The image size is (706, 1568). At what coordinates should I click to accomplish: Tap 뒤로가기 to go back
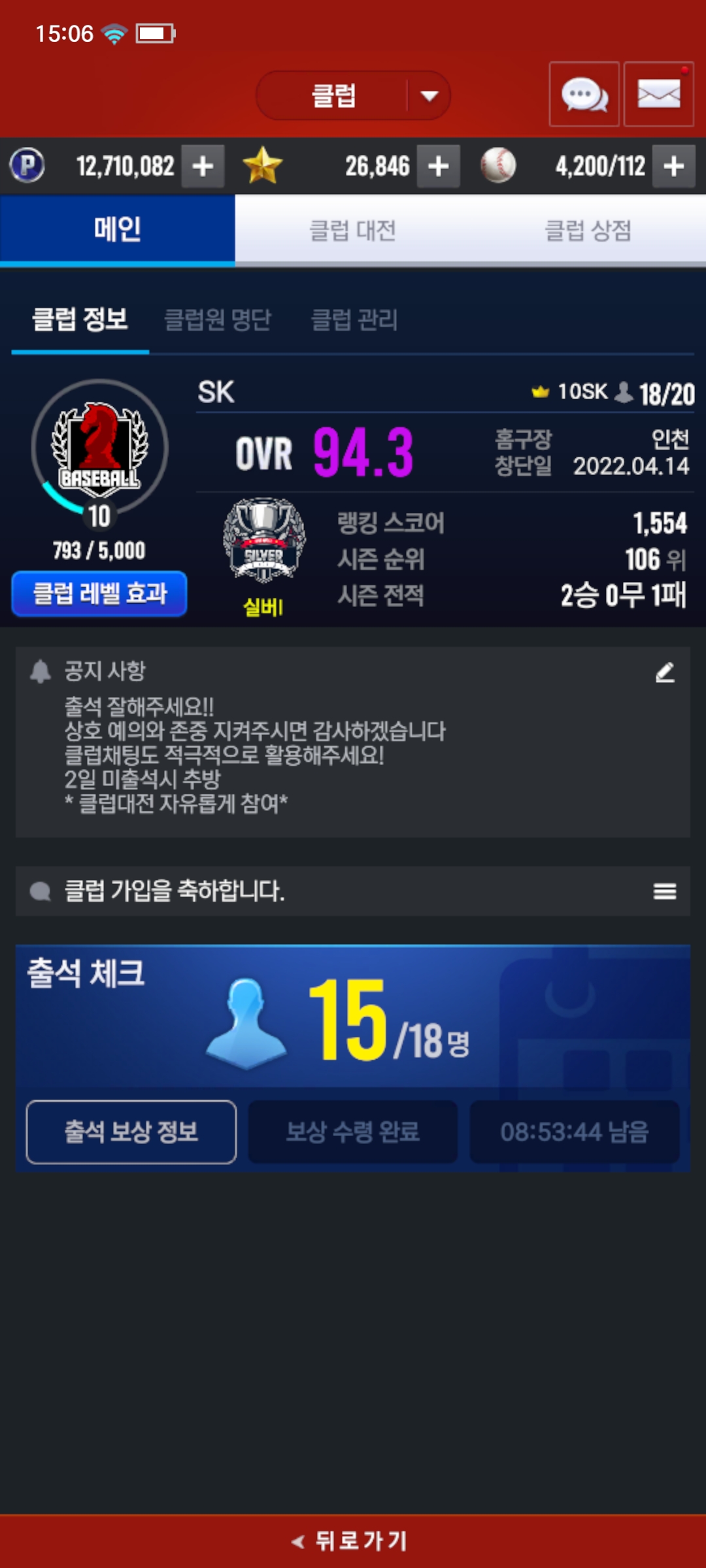coord(353,1541)
